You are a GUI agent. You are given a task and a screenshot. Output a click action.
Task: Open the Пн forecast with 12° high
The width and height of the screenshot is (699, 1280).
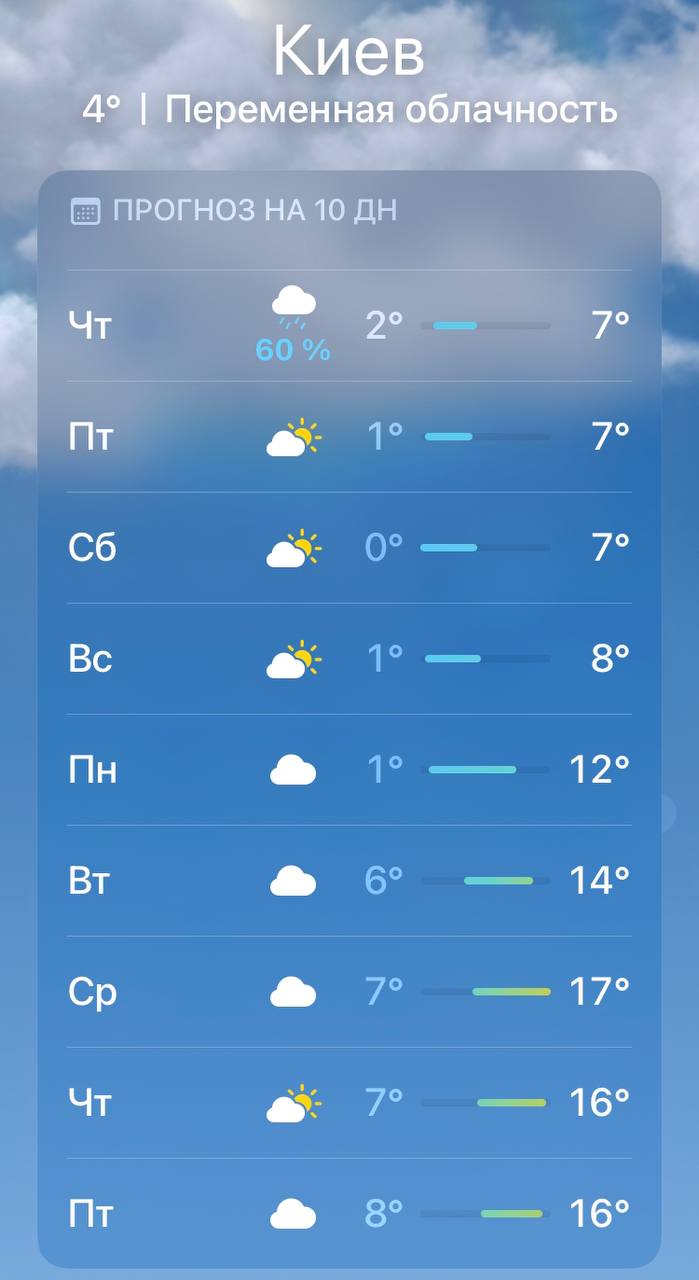tap(349, 770)
